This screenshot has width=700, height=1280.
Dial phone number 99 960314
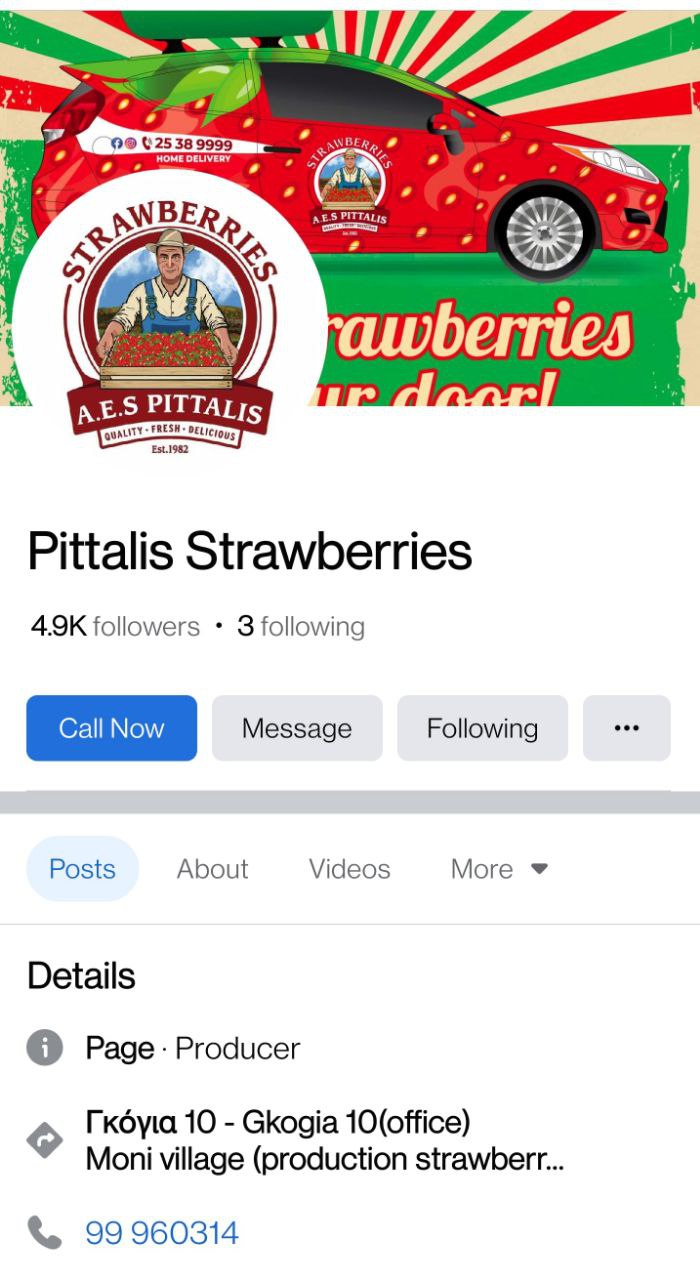pos(162,1233)
